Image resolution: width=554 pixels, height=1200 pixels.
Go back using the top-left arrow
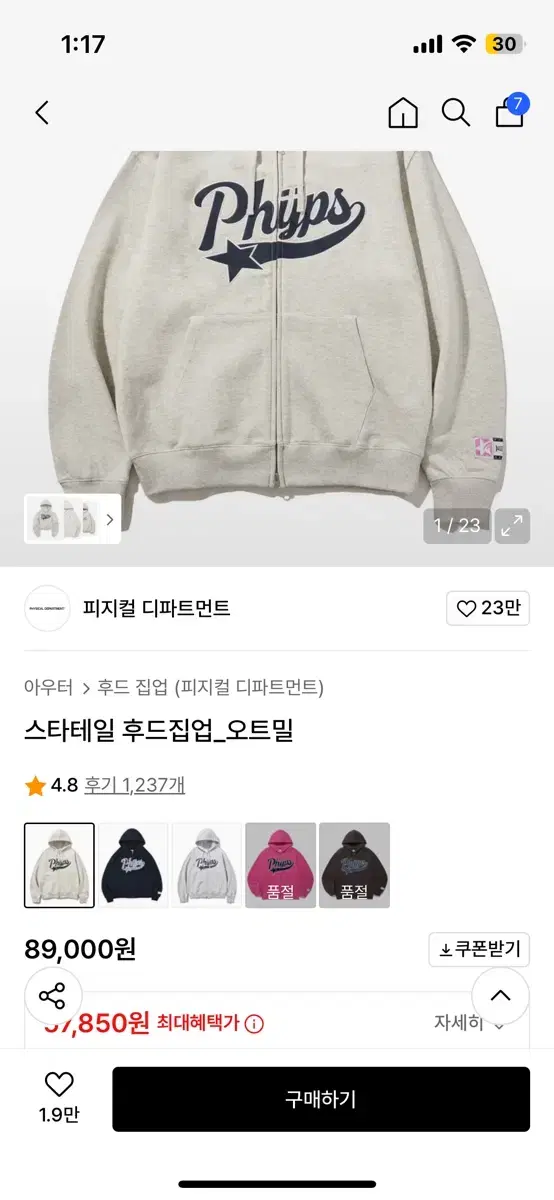(x=42, y=113)
